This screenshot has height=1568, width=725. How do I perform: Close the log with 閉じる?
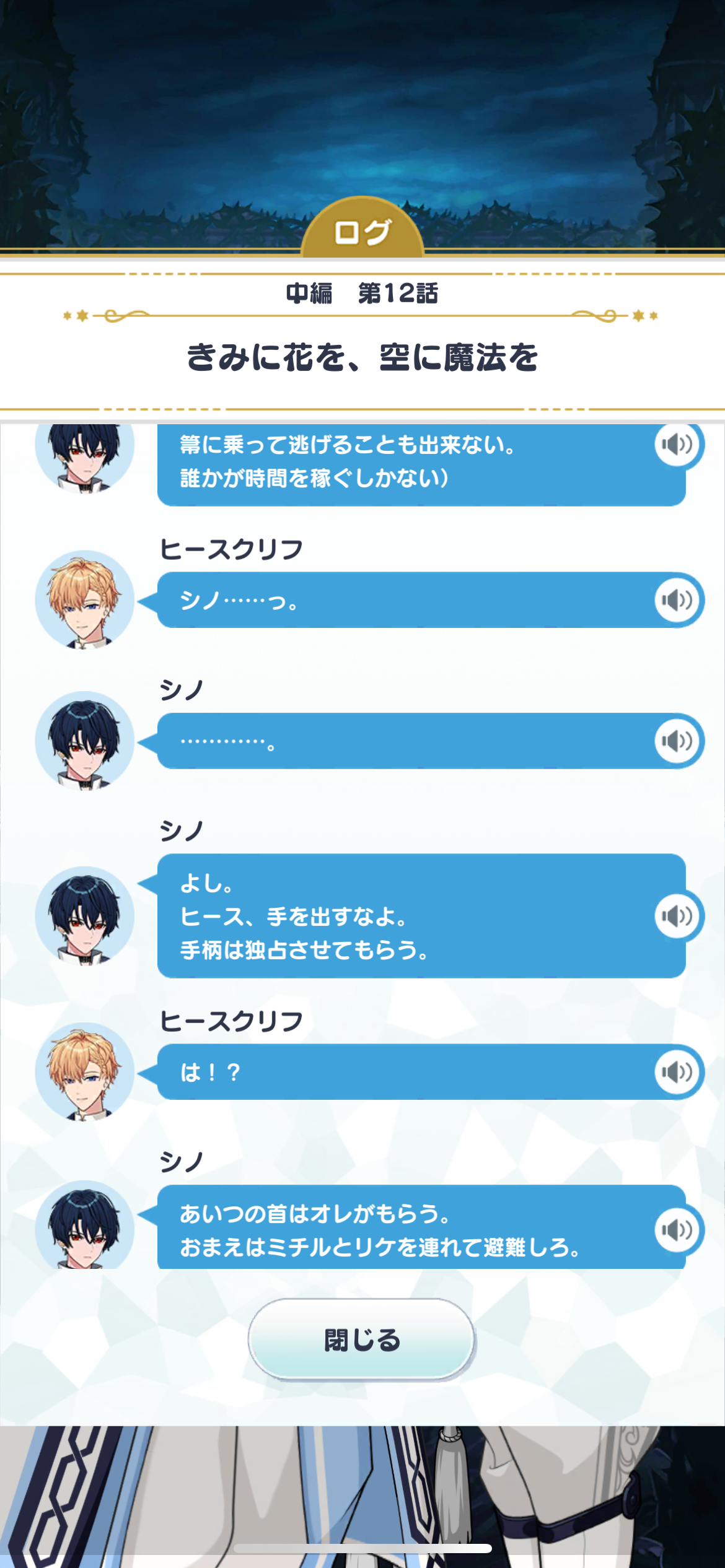click(x=362, y=1339)
